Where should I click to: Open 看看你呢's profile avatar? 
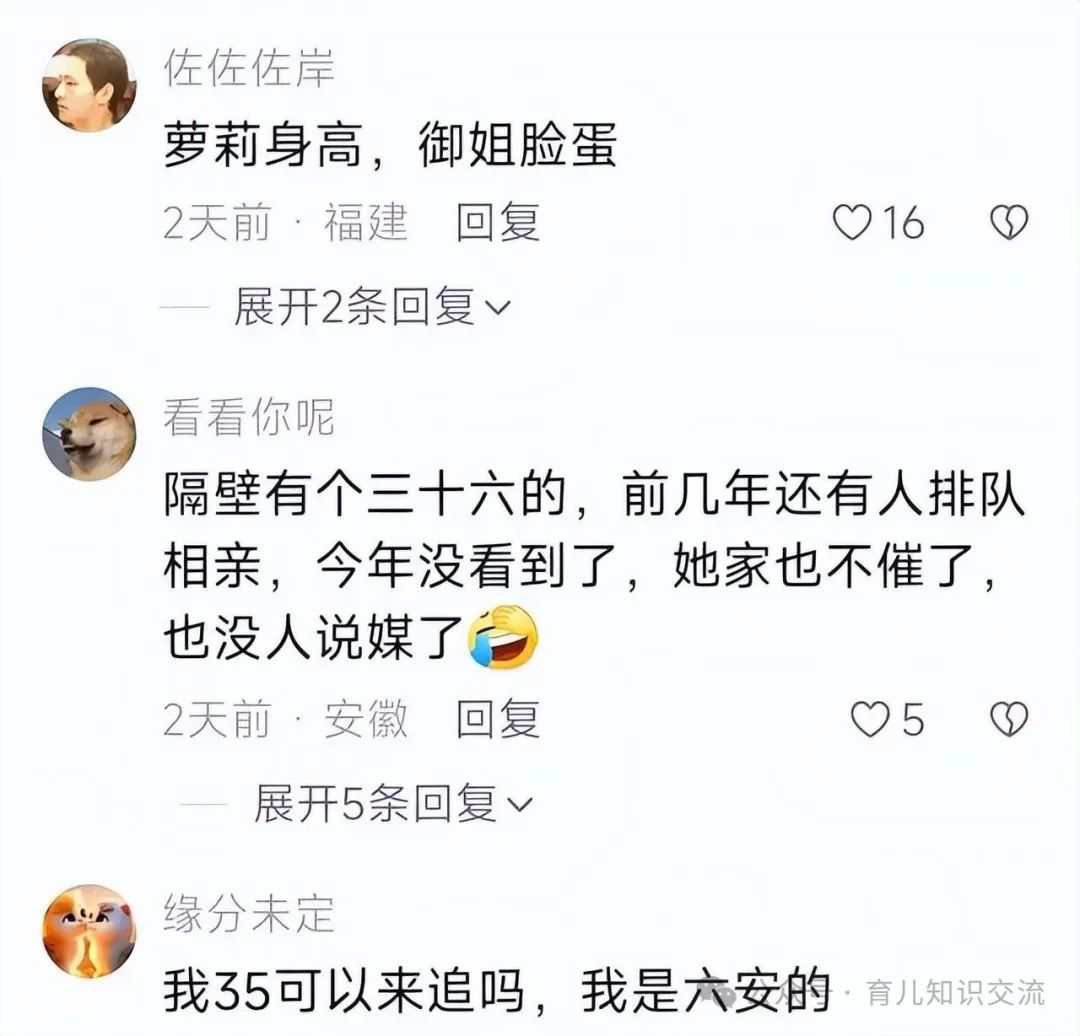(x=89, y=433)
